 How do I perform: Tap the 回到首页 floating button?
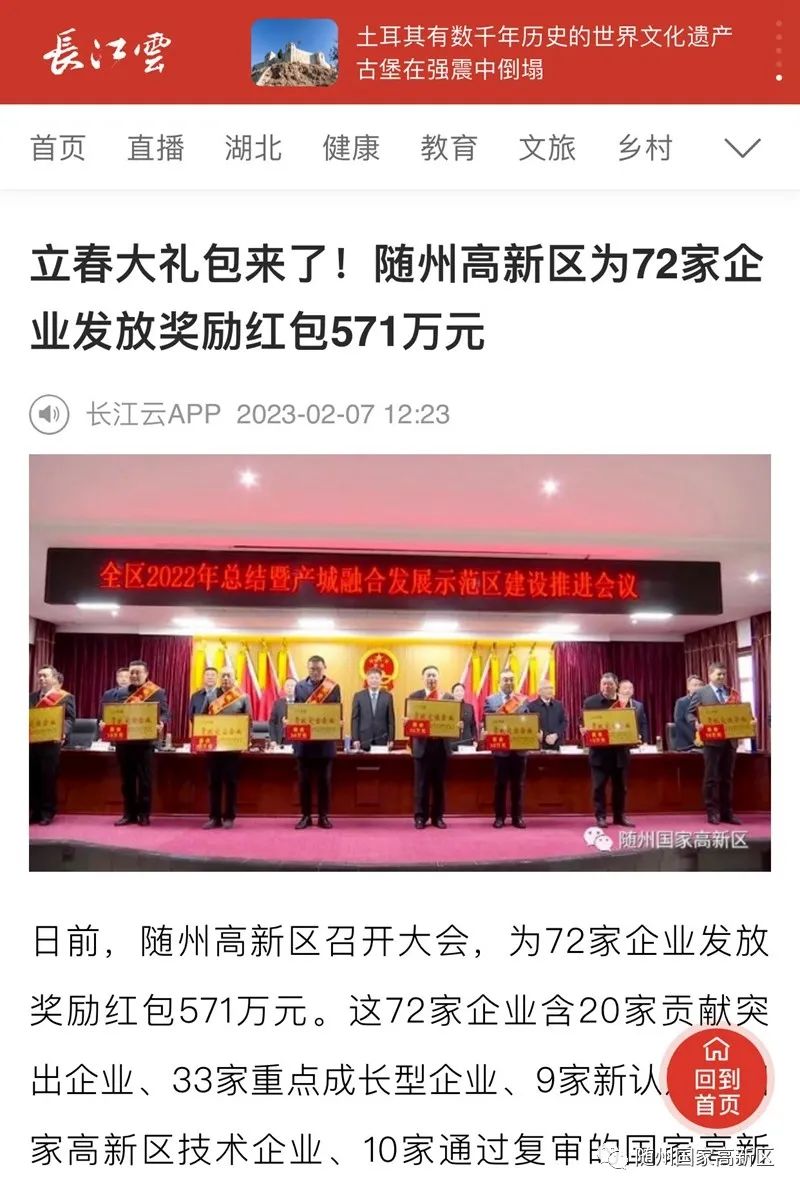click(x=718, y=1078)
